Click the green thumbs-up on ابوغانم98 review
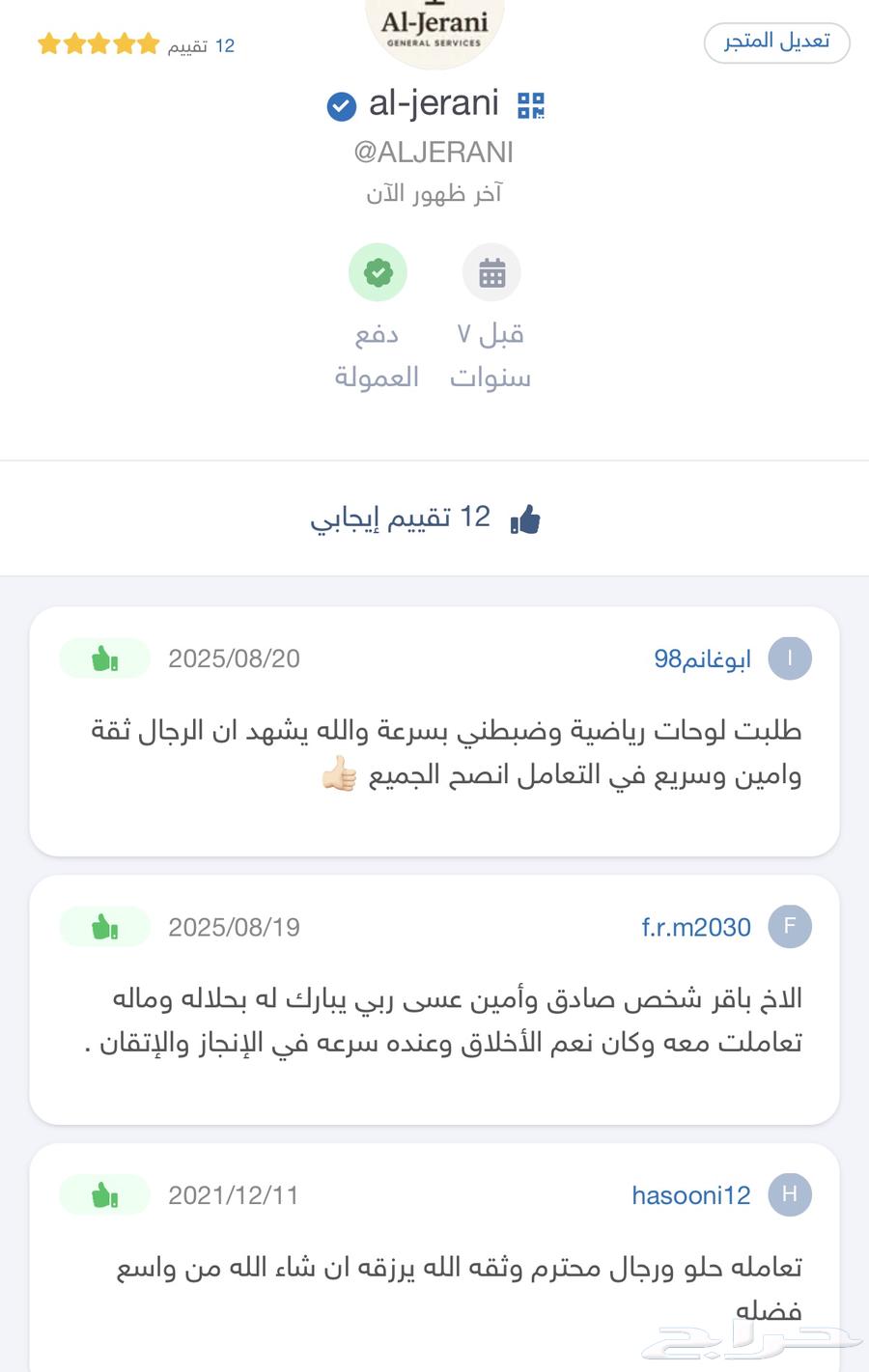869x1372 pixels. click(104, 658)
